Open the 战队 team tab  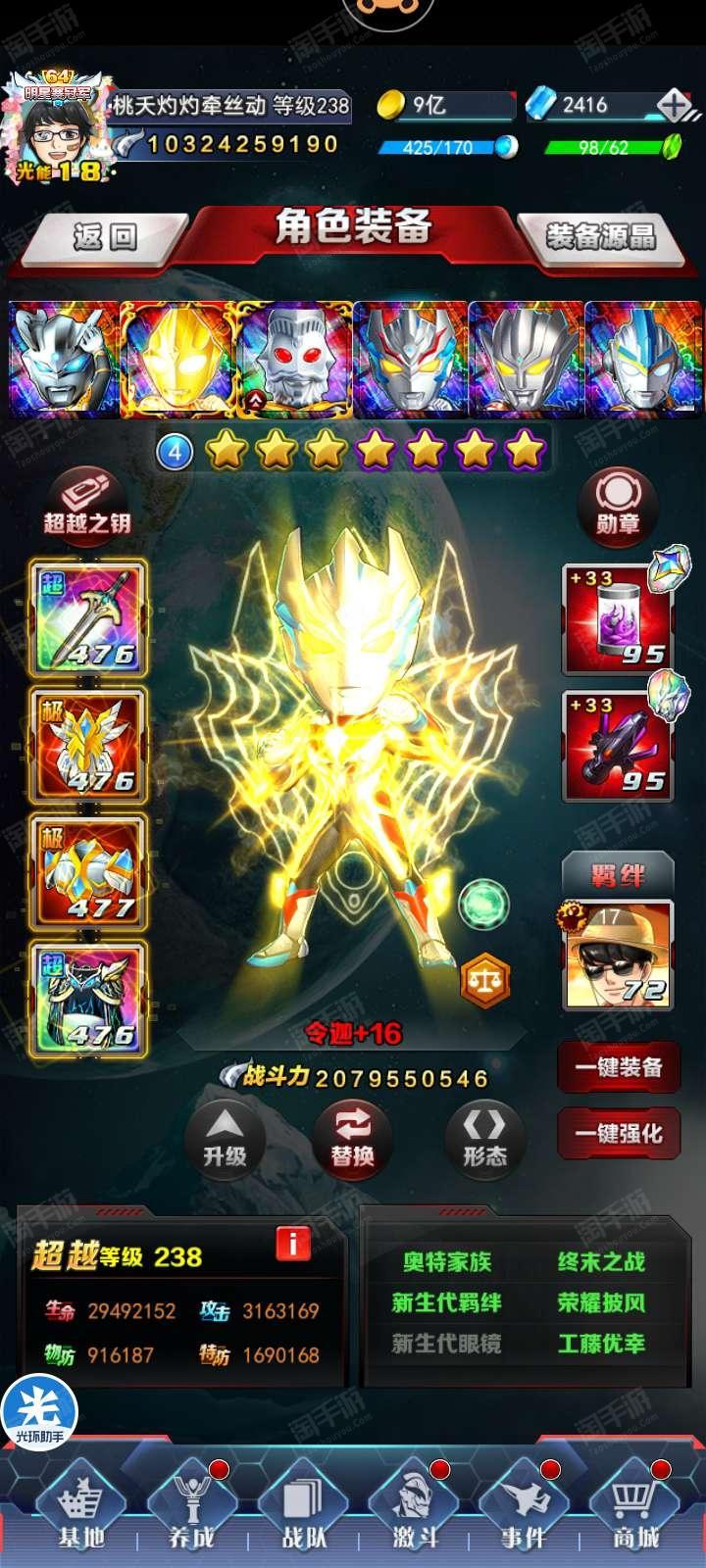coord(304,1509)
